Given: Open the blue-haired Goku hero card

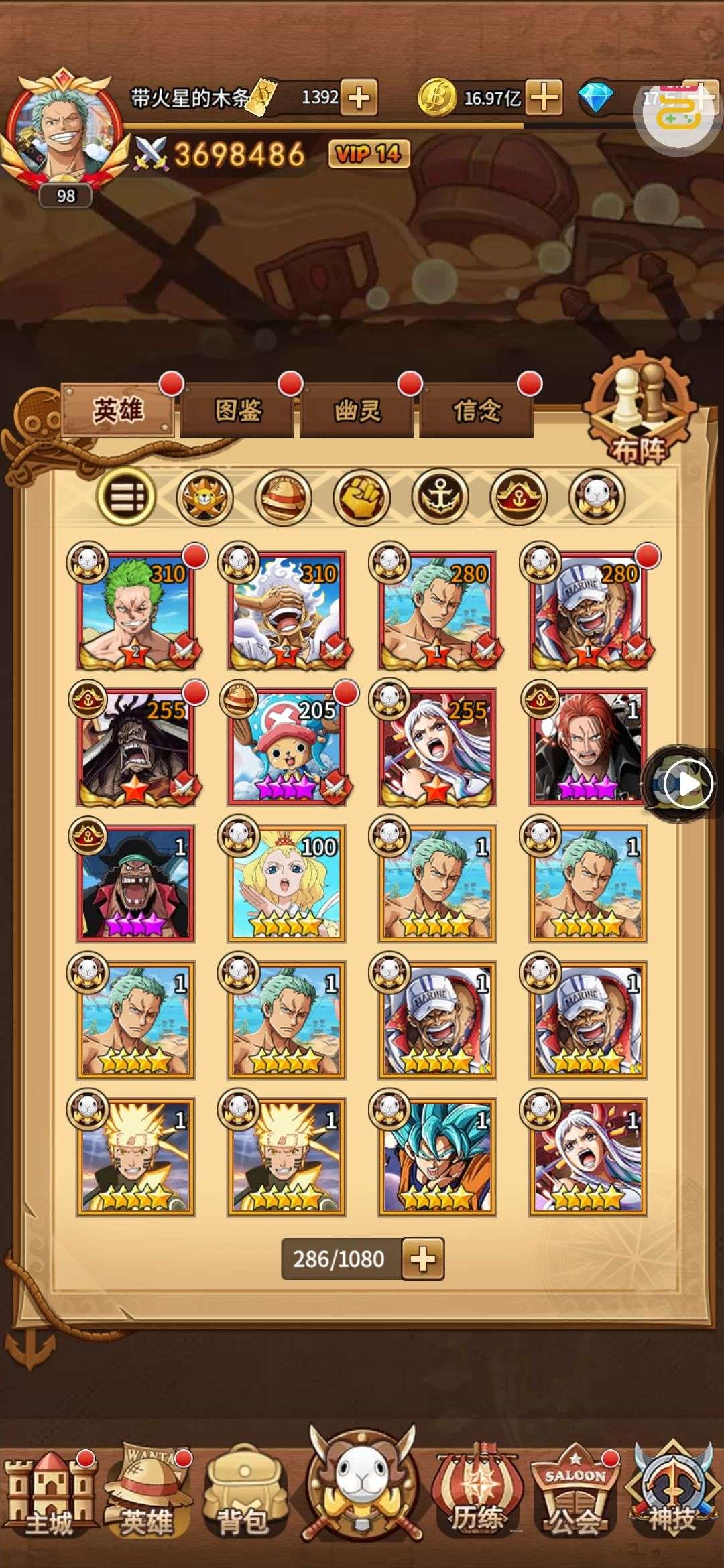Looking at the screenshot, I should [x=437, y=1157].
